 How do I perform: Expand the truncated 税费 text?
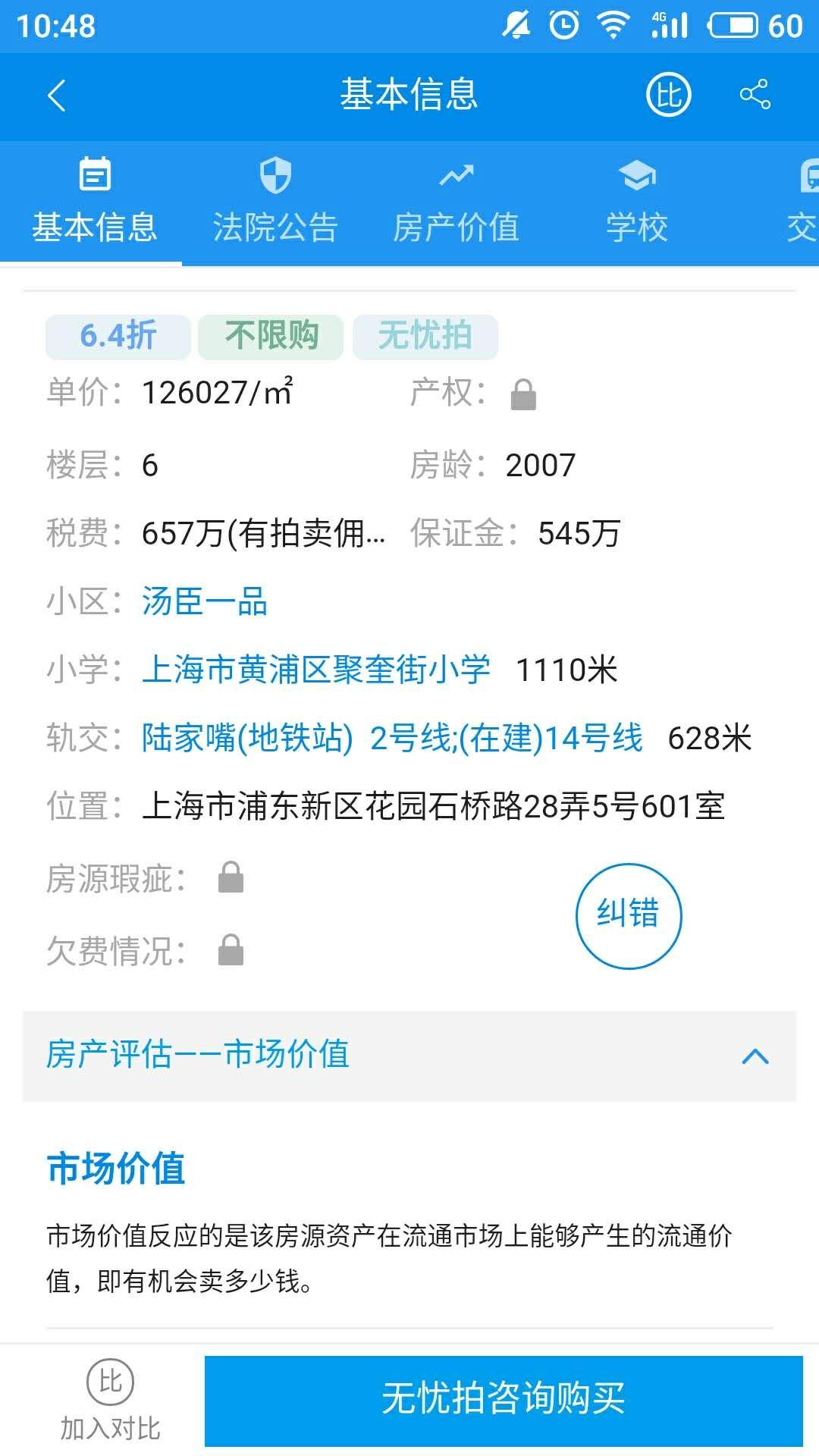coord(262,535)
